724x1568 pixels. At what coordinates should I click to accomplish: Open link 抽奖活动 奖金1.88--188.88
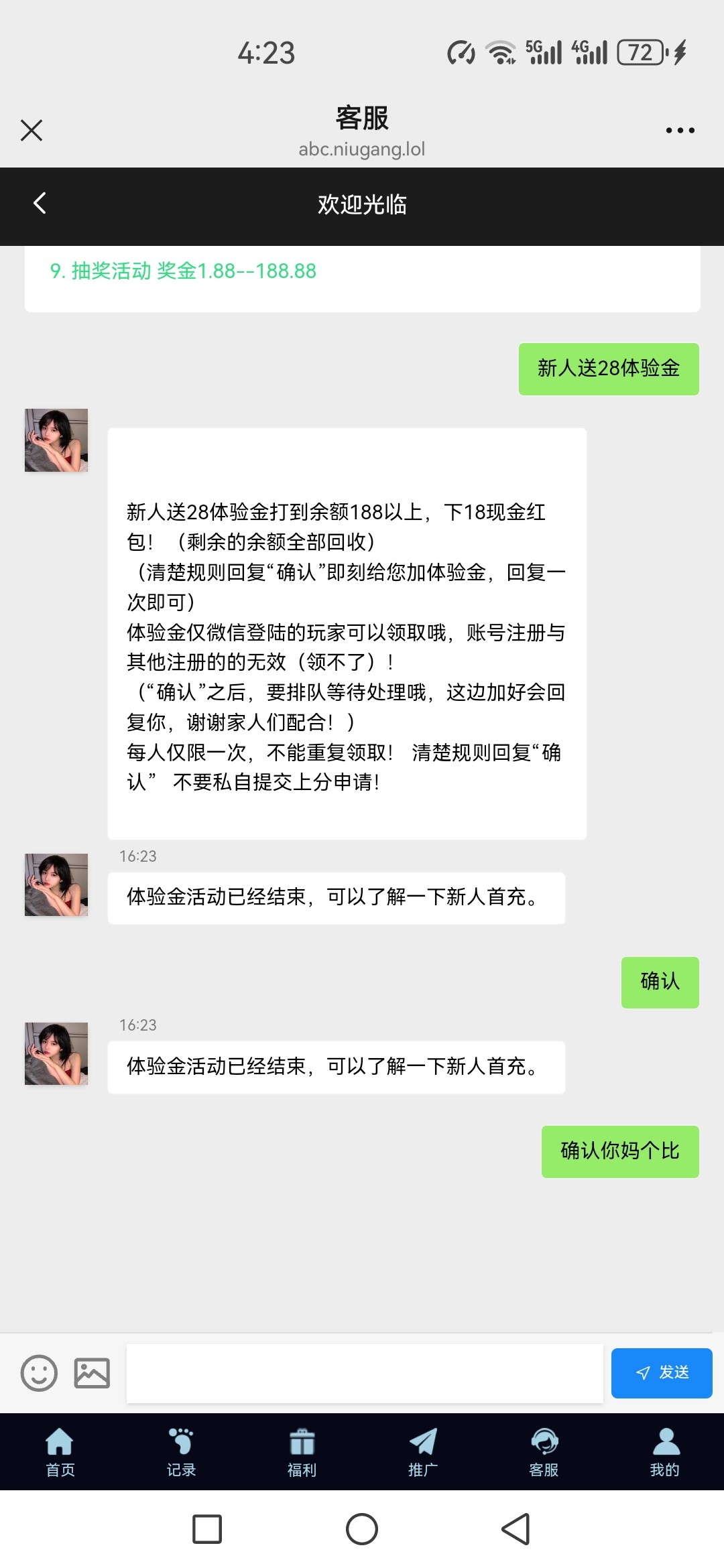183,271
